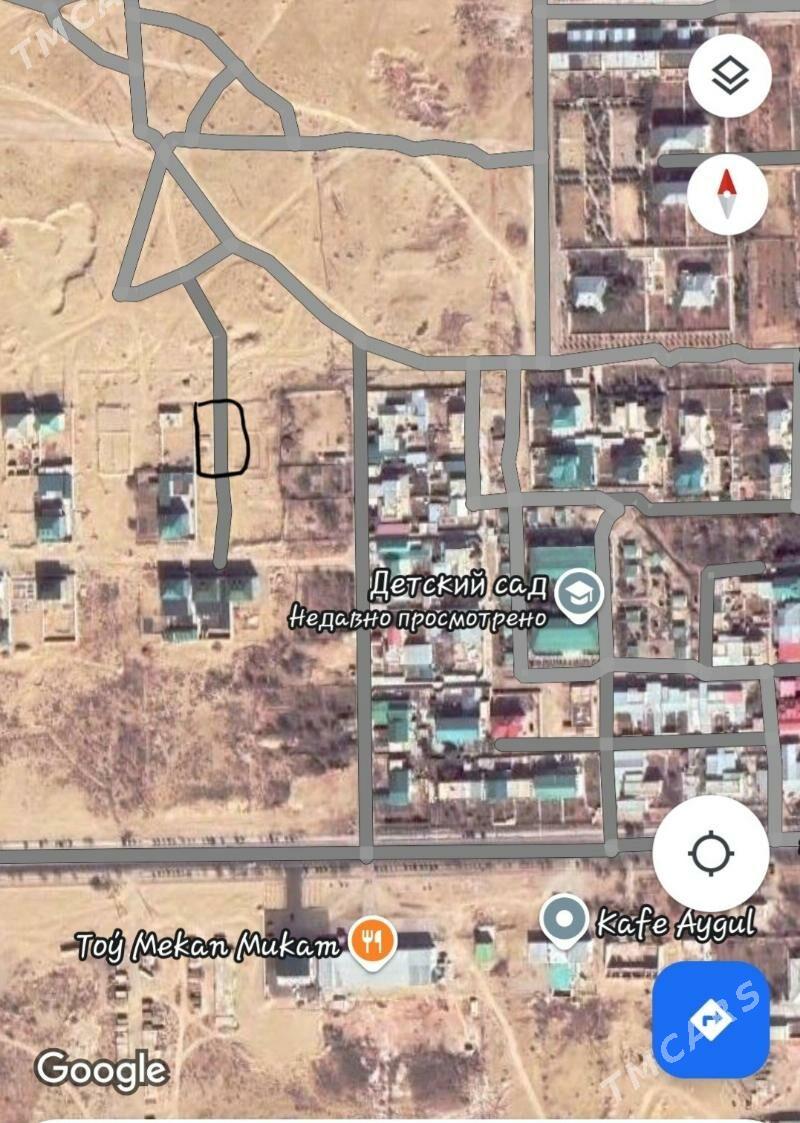The width and height of the screenshot is (800, 1123).
Task: Tap the compass to reset north
Action: point(727,194)
